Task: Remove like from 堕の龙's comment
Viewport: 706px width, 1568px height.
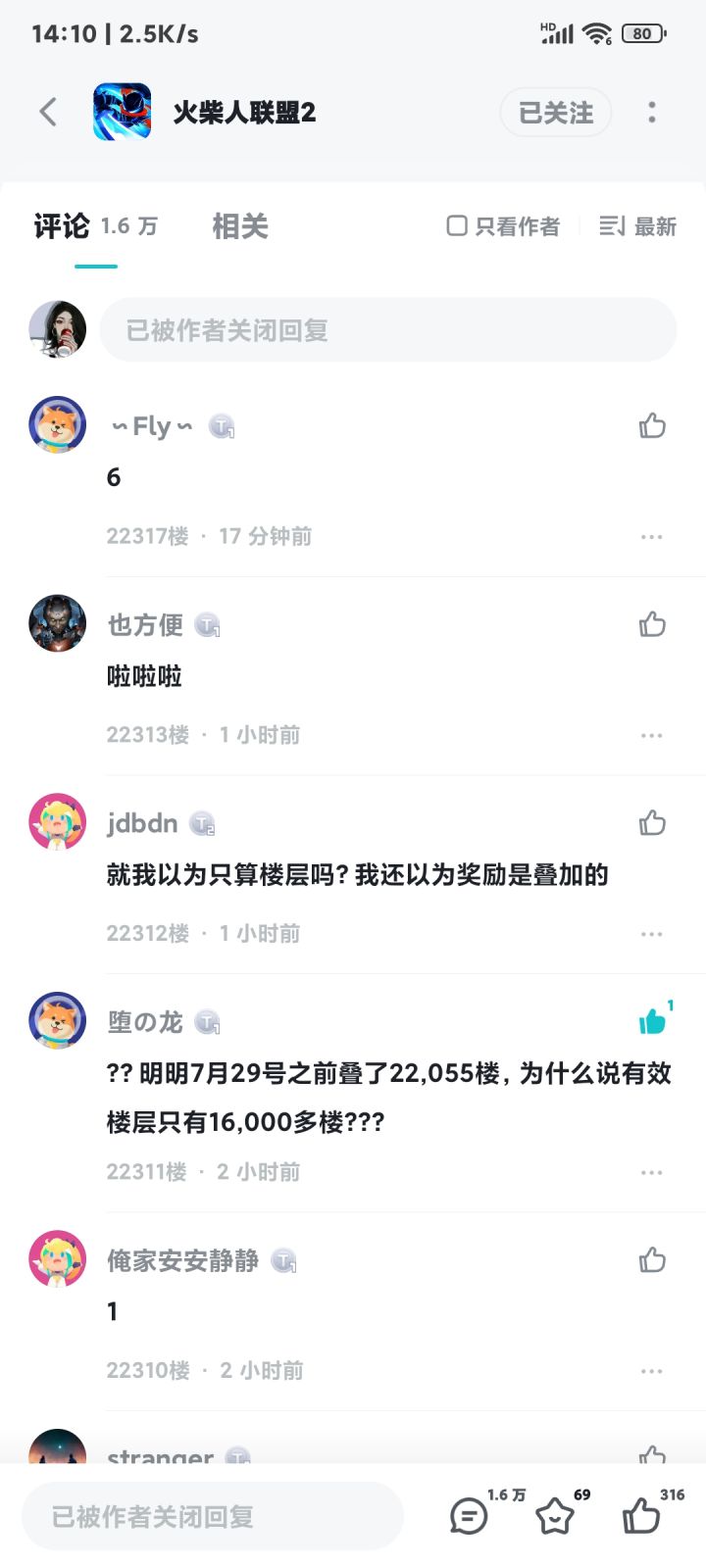Action: (x=652, y=1022)
